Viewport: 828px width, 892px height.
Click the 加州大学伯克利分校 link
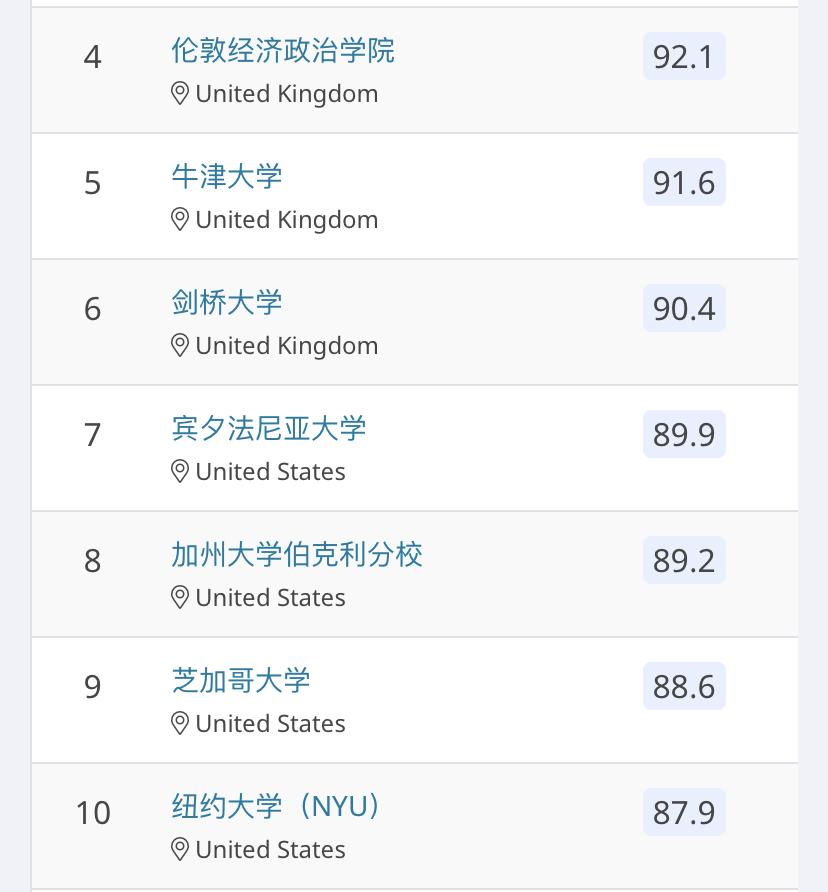point(297,555)
